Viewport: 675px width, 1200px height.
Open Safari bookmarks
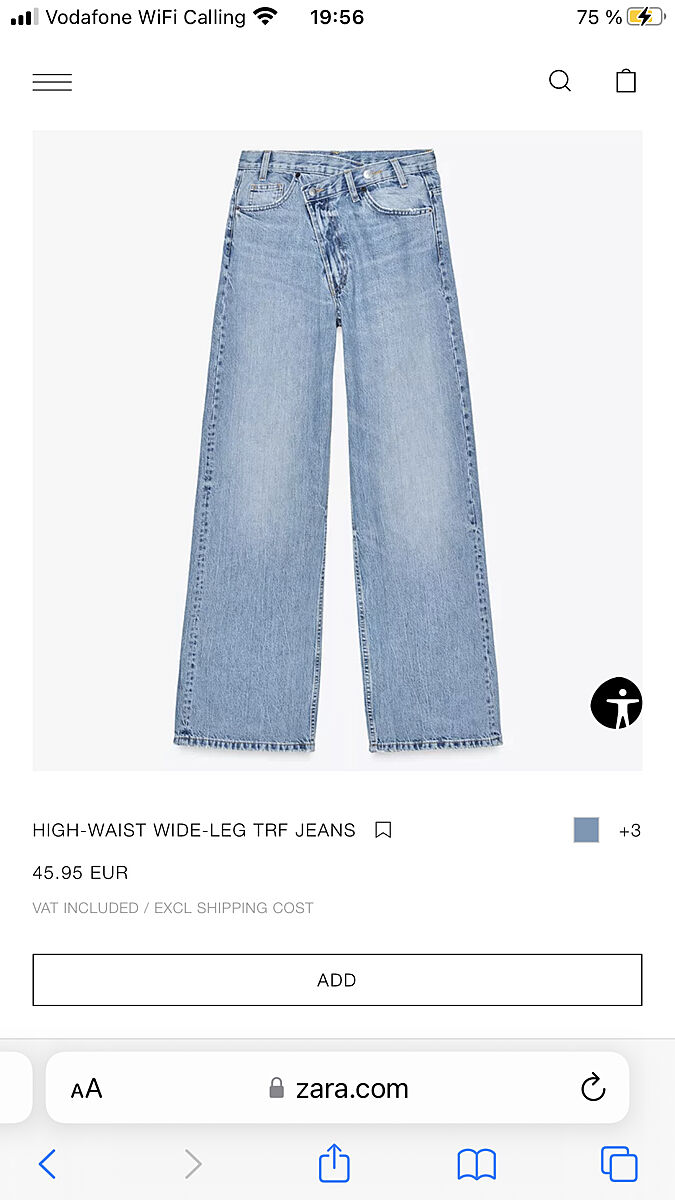[477, 1164]
